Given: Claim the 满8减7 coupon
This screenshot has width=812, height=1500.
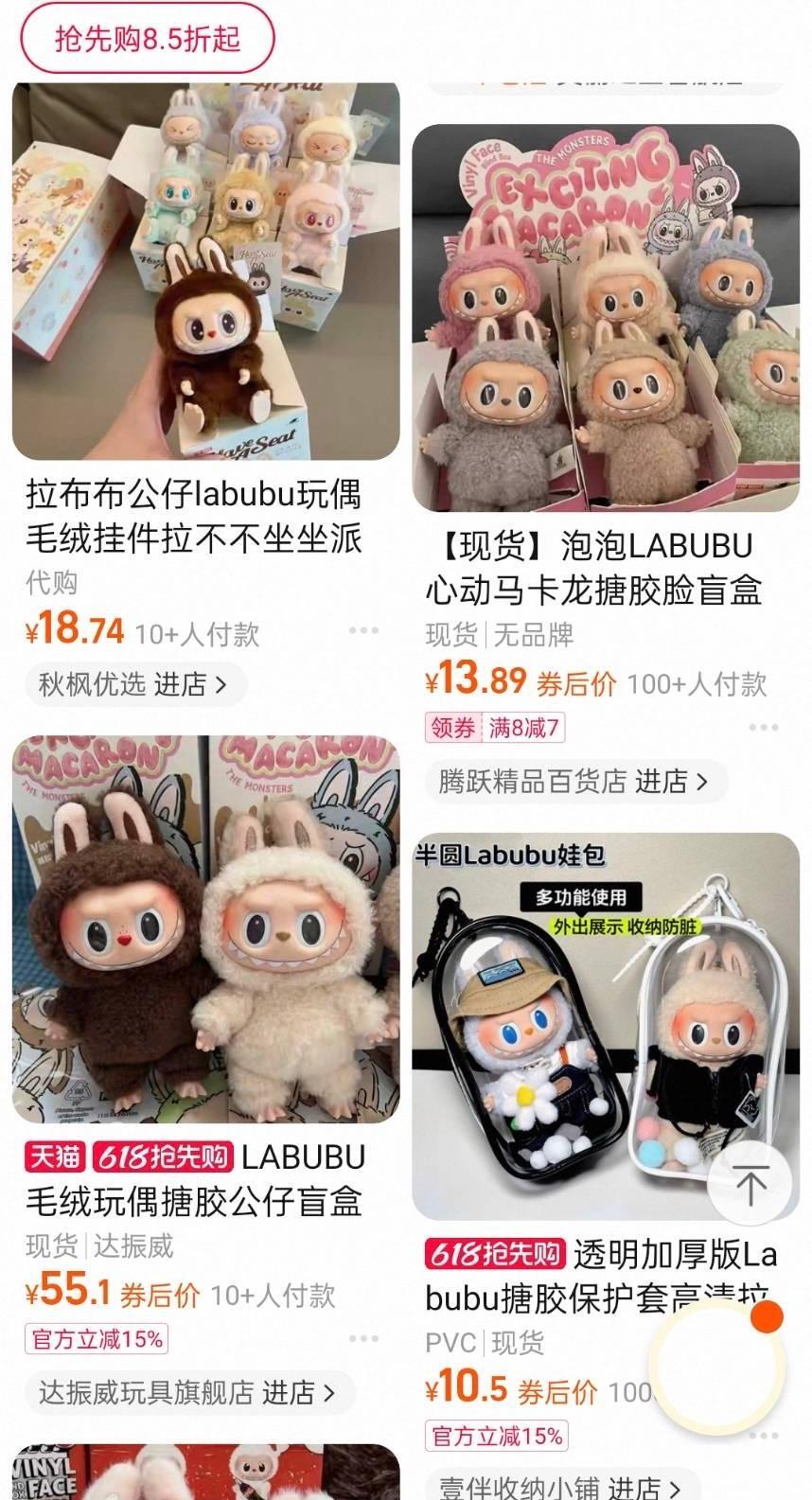Looking at the screenshot, I should [x=496, y=728].
